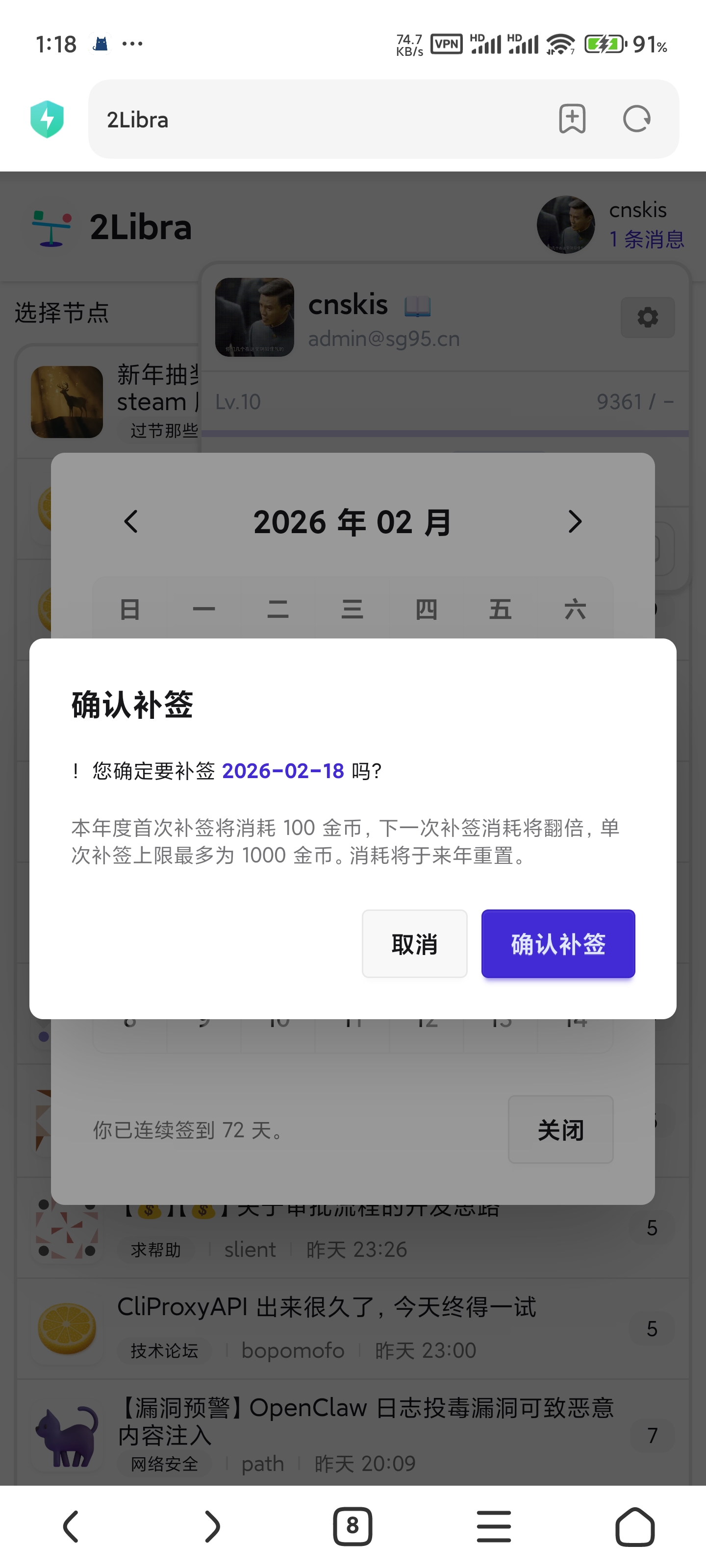Open the browser security shield
Screen dimensions: 706x1568
pyautogui.click(x=47, y=119)
